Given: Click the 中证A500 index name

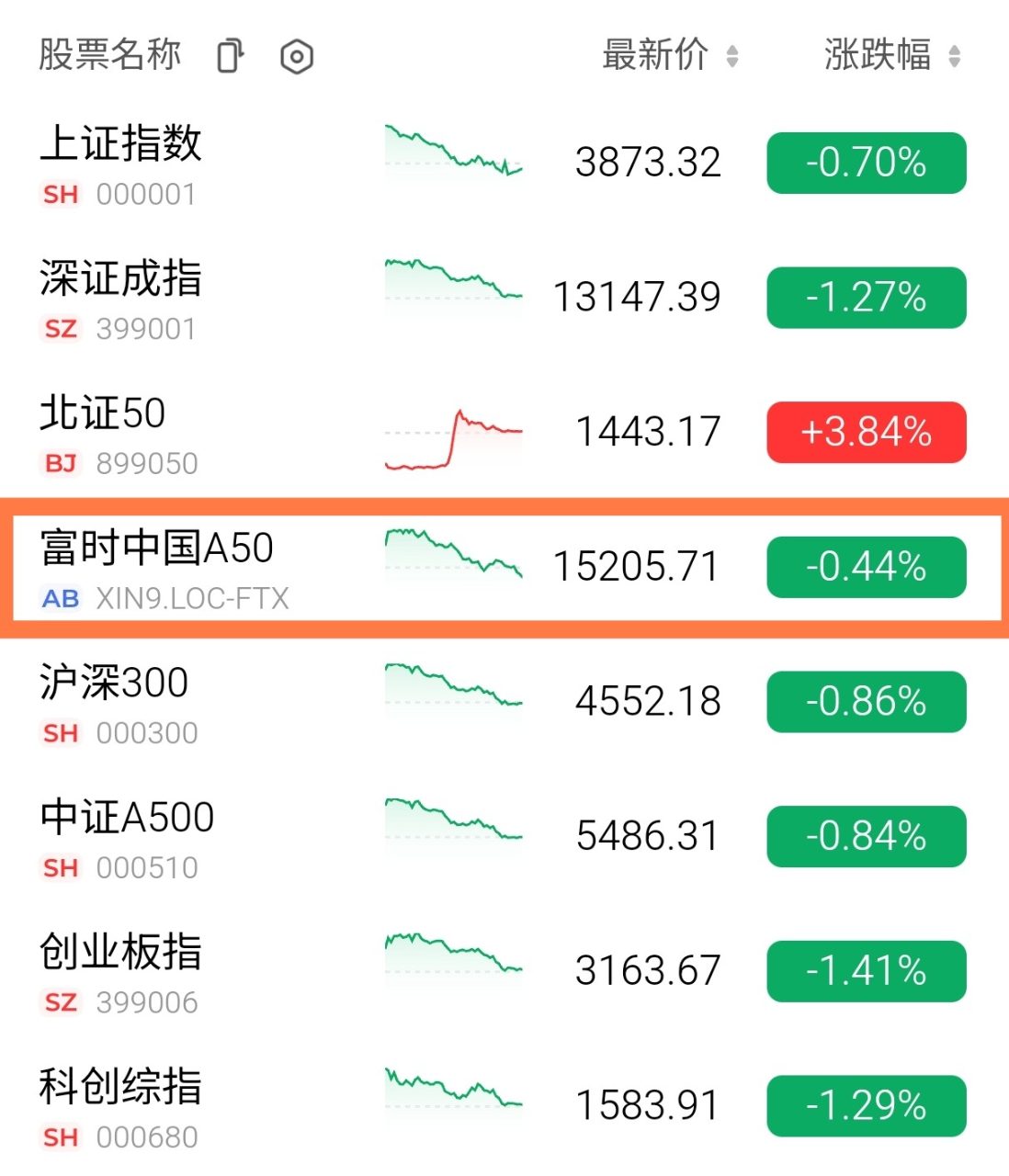Looking at the screenshot, I should click(x=127, y=816).
